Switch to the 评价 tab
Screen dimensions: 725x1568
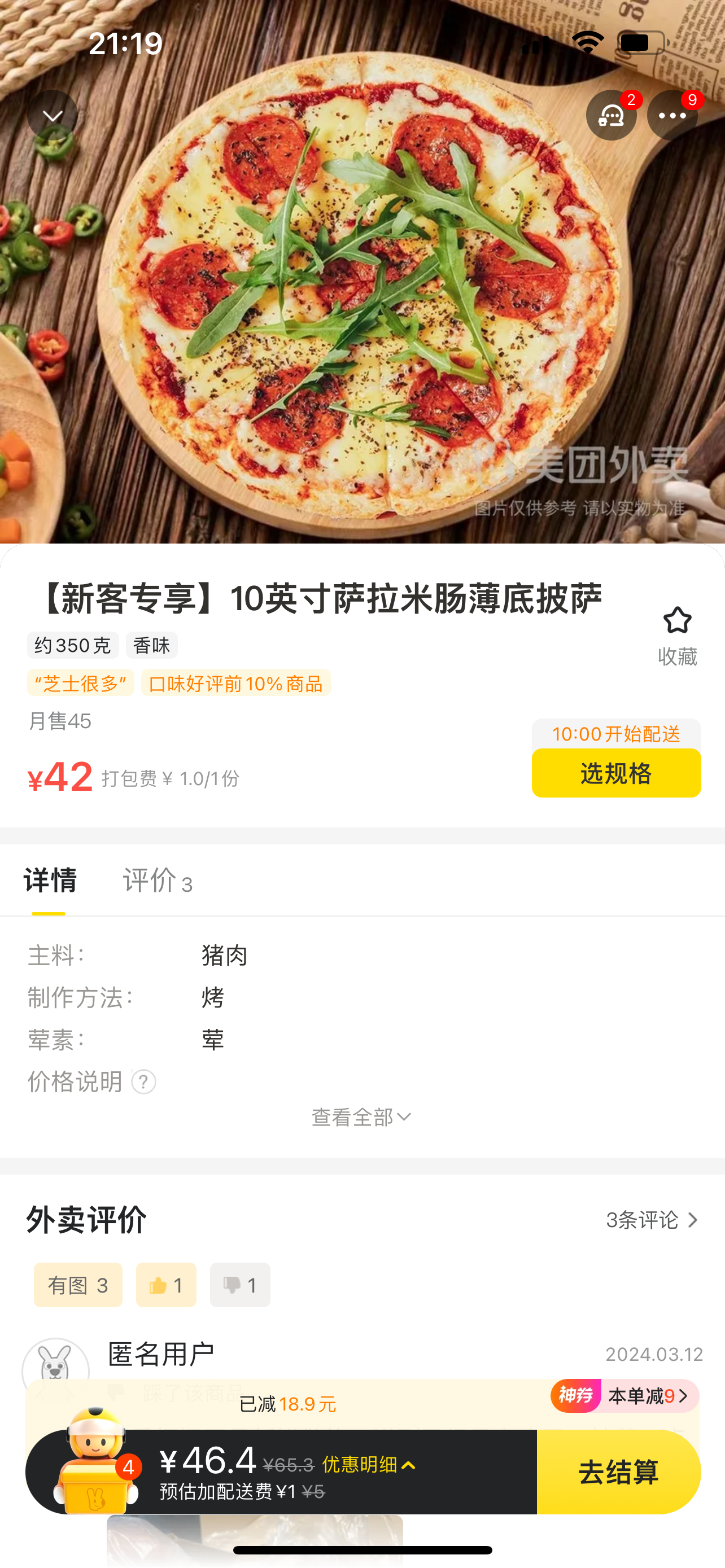(x=157, y=881)
